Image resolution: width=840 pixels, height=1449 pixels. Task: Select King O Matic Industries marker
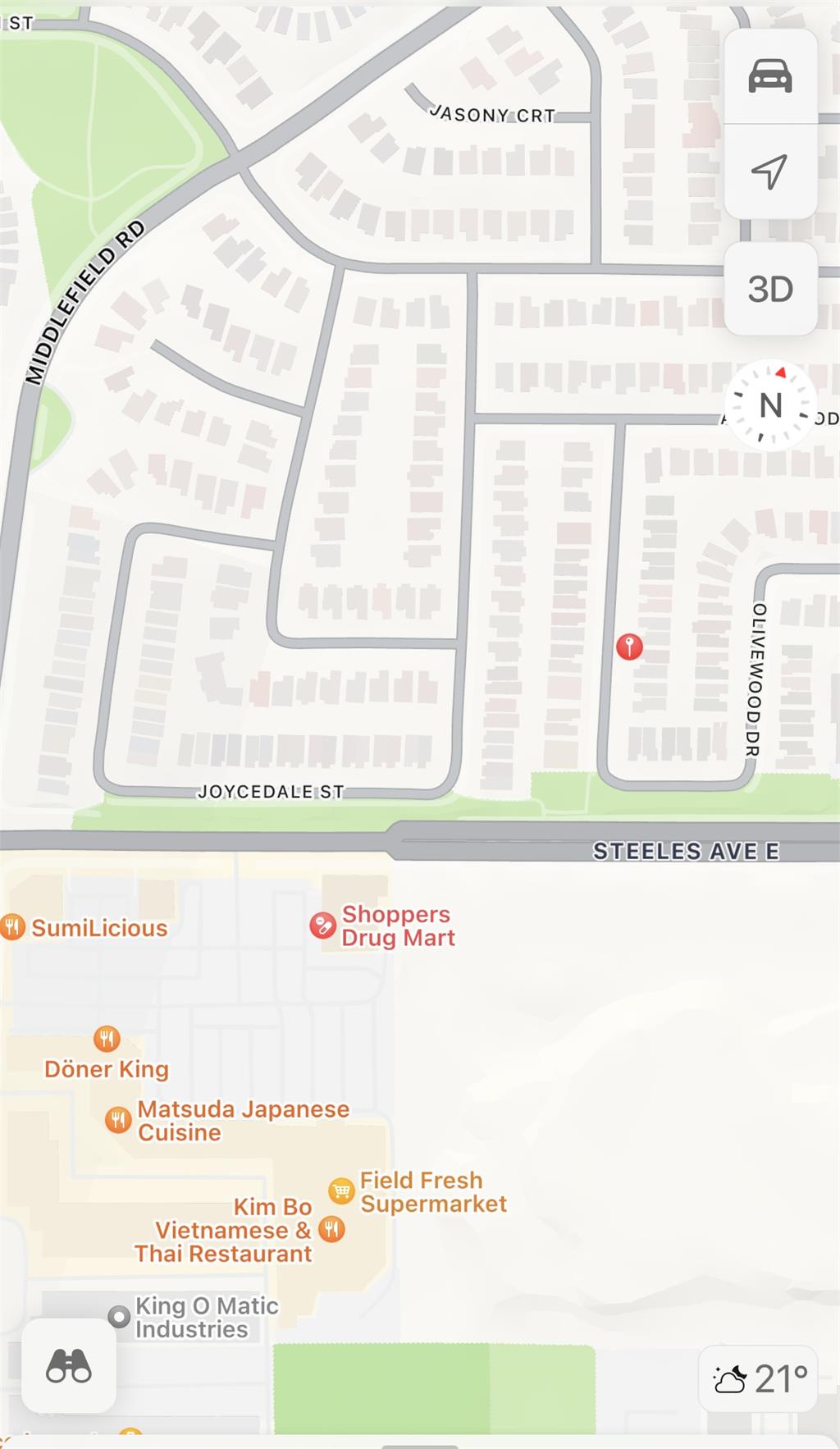(120, 1317)
